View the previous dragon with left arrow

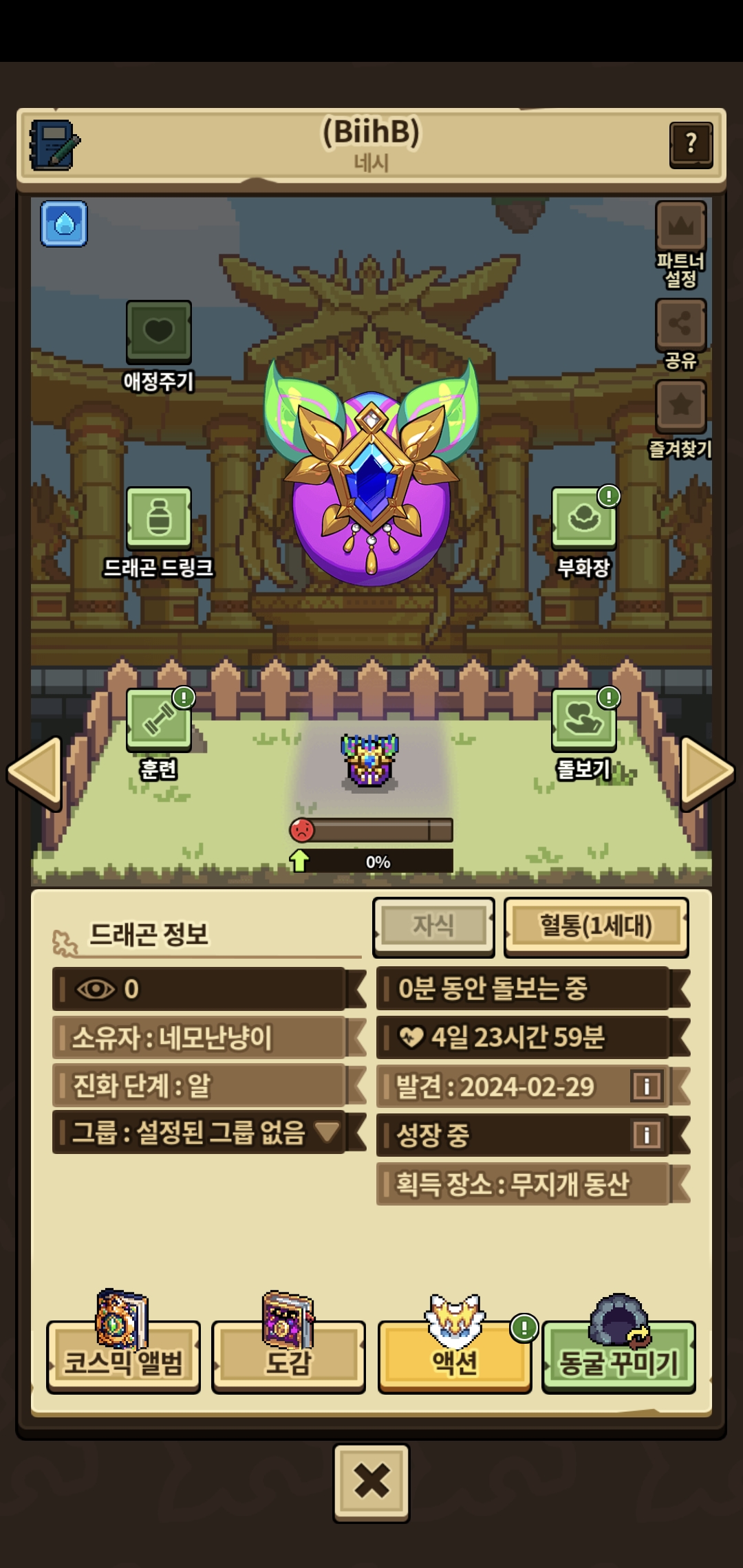point(34,772)
